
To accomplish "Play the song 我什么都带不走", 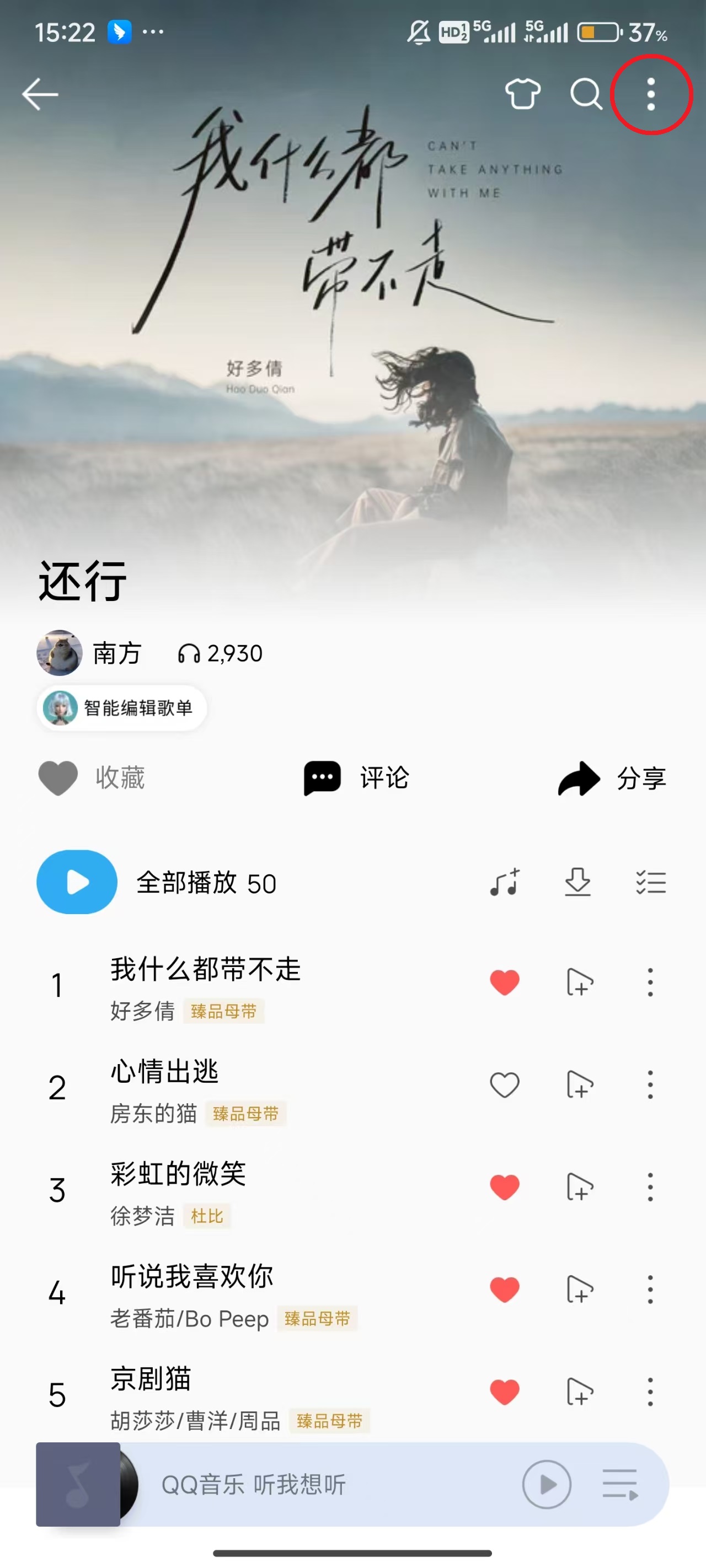I will (206, 970).
